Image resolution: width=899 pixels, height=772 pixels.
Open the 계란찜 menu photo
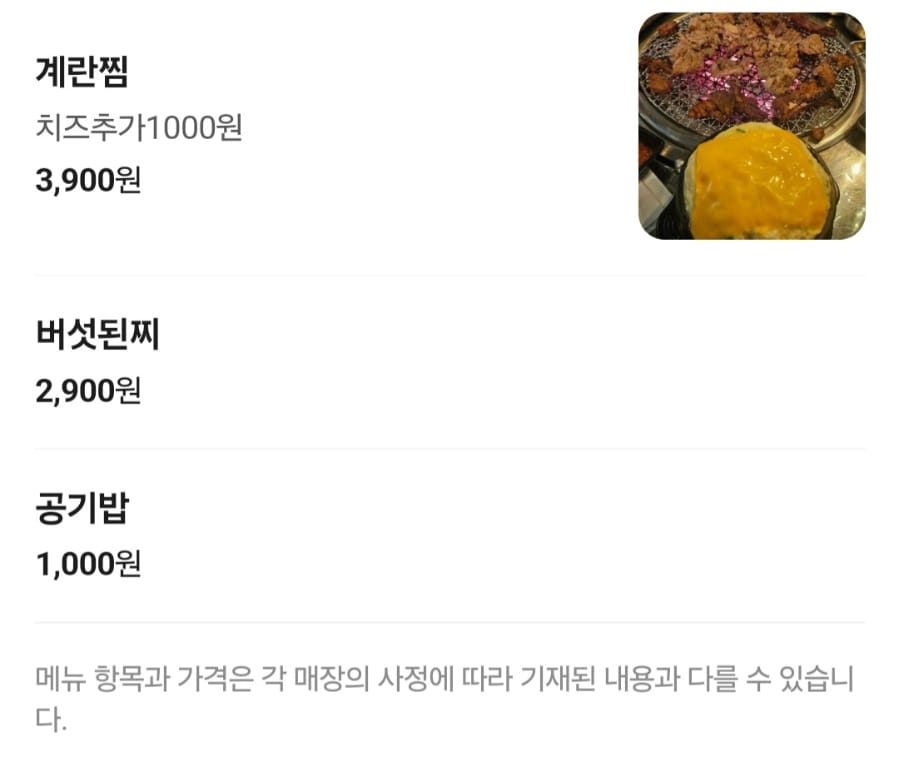pos(751,126)
